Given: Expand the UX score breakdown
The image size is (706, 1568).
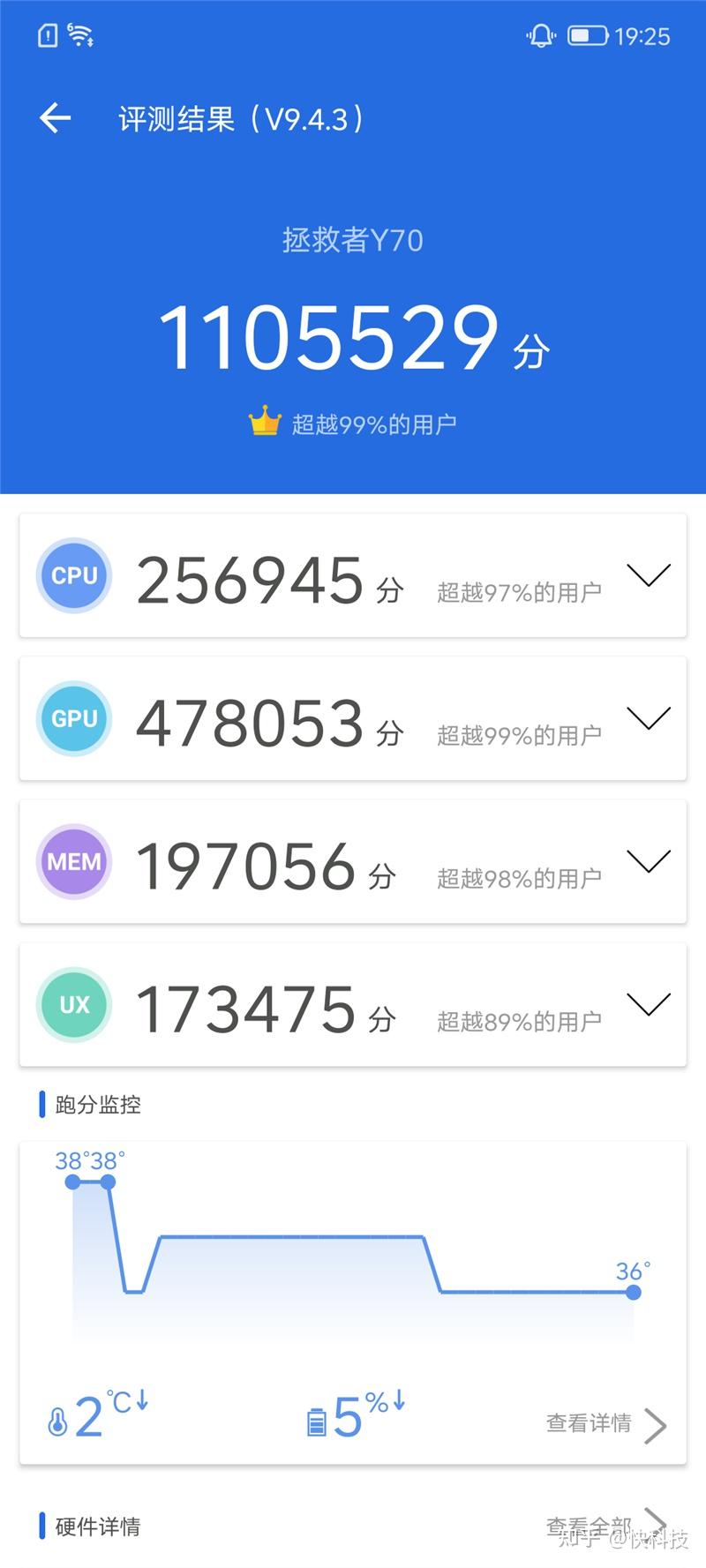Looking at the screenshot, I should tap(649, 1005).
